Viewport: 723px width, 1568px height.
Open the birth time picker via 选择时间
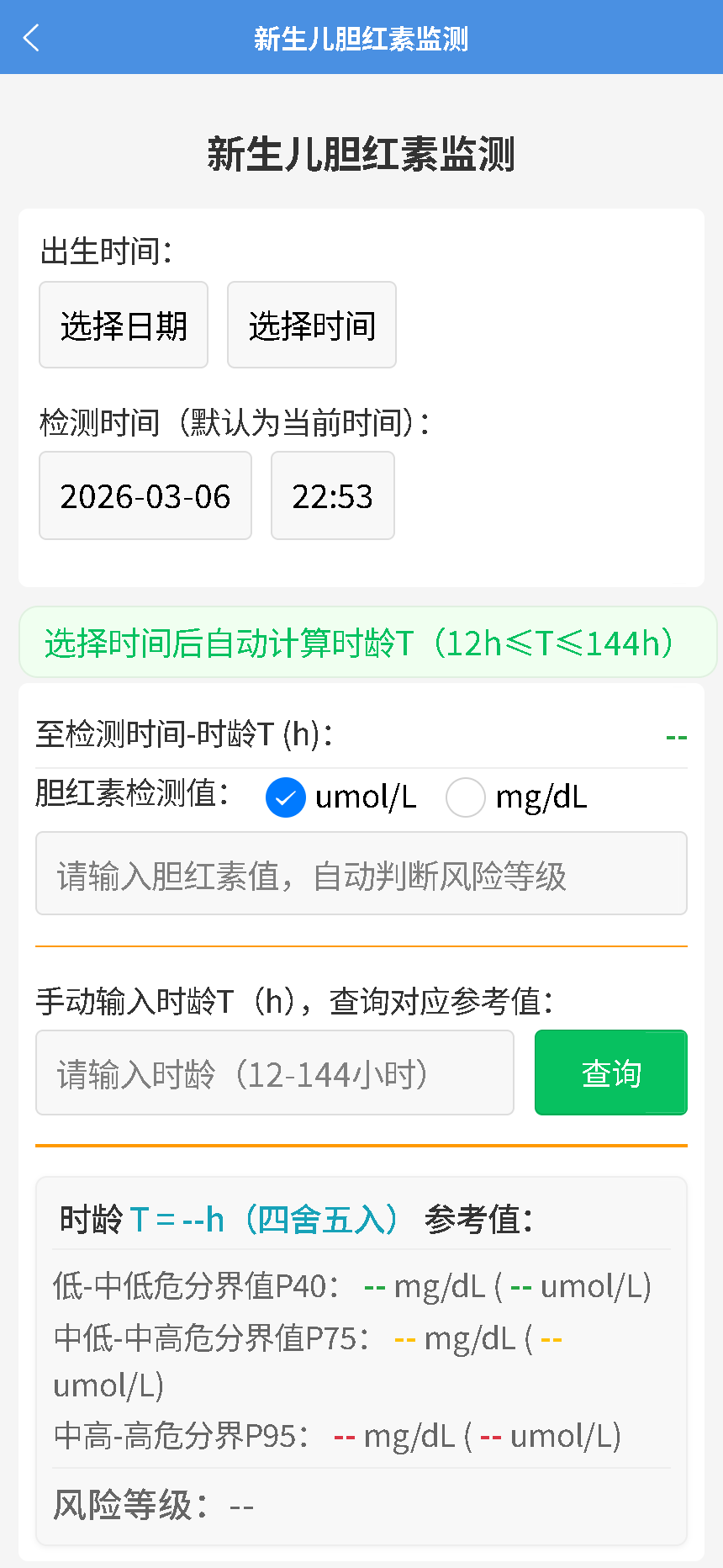tap(311, 325)
